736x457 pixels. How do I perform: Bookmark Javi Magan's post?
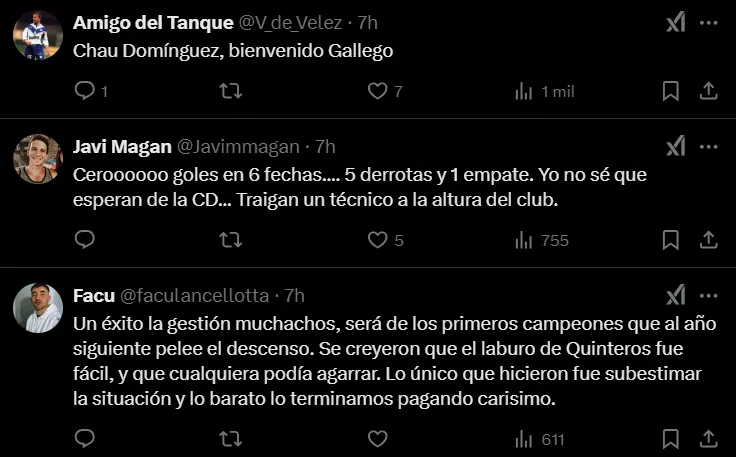[x=671, y=240]
